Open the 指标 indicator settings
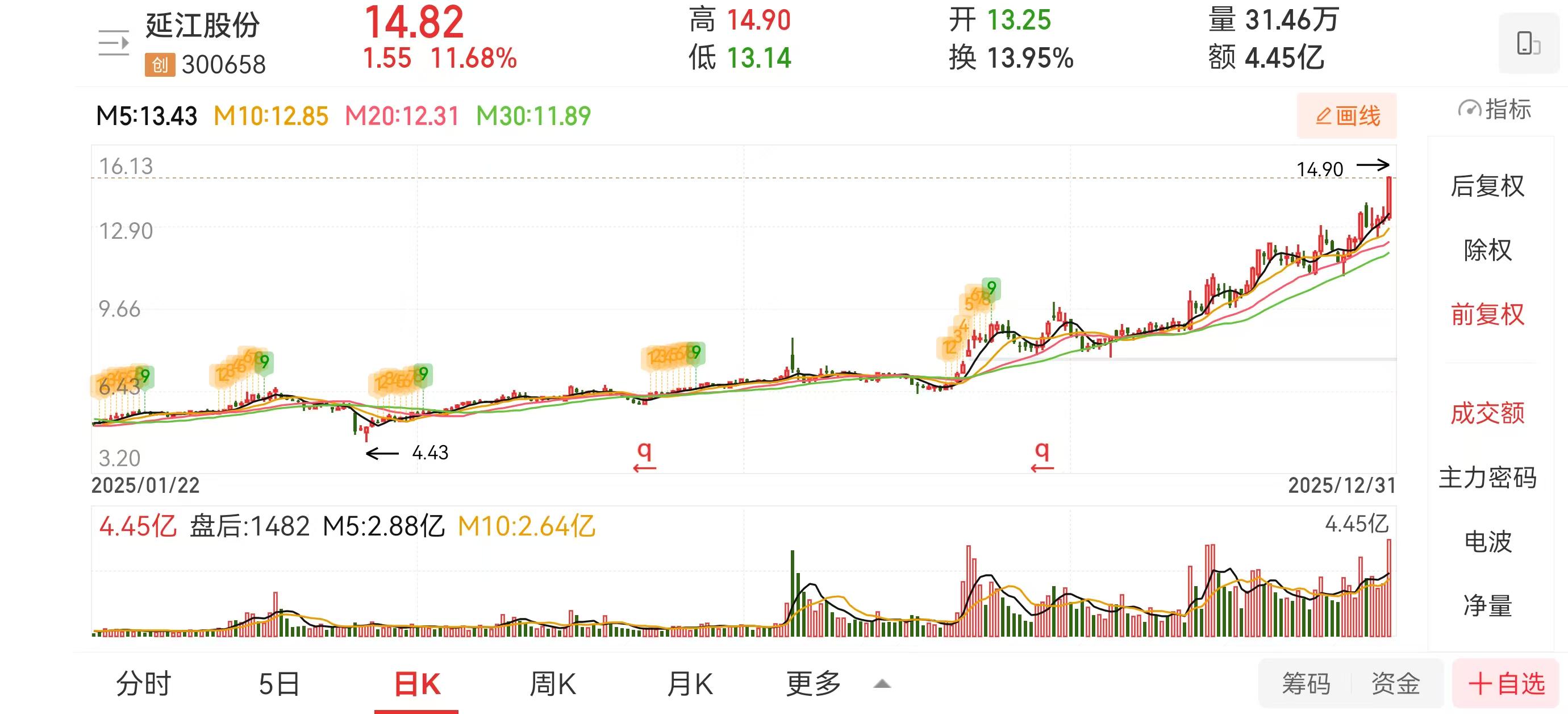The image size is (1568, 714). point(1494,110)
